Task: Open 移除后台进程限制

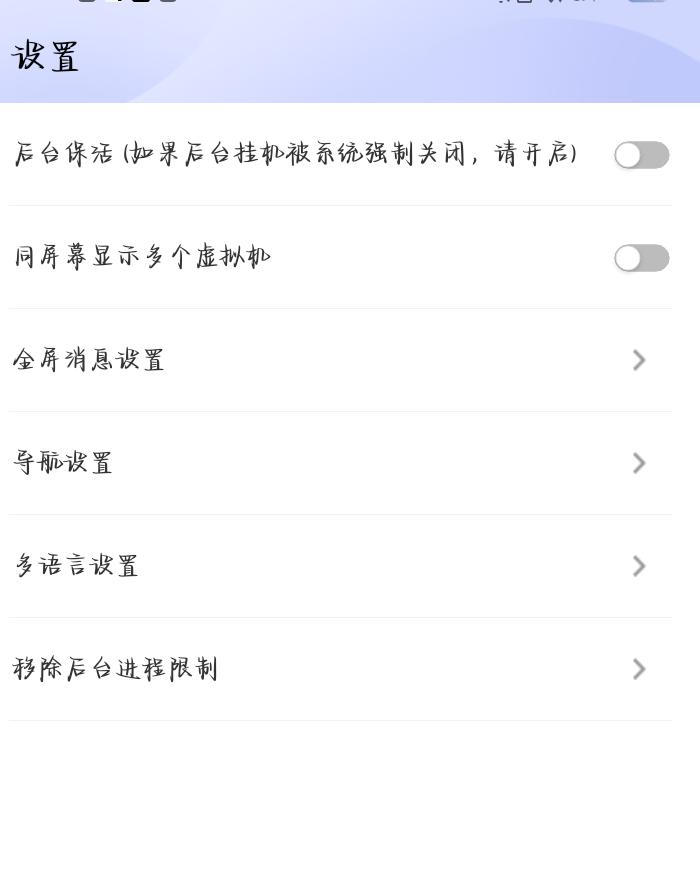Action: 340,669
